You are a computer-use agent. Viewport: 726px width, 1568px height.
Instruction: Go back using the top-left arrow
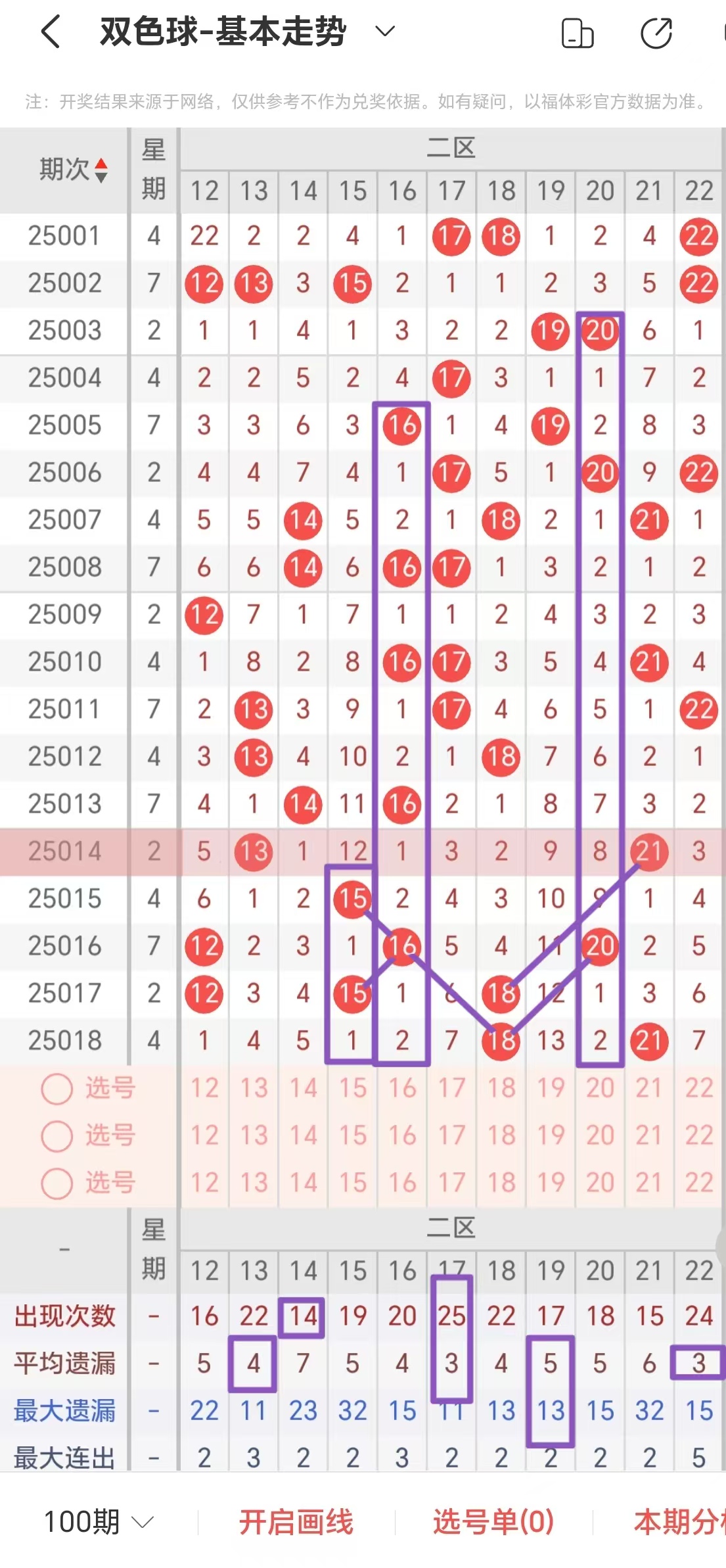(51, 32)
